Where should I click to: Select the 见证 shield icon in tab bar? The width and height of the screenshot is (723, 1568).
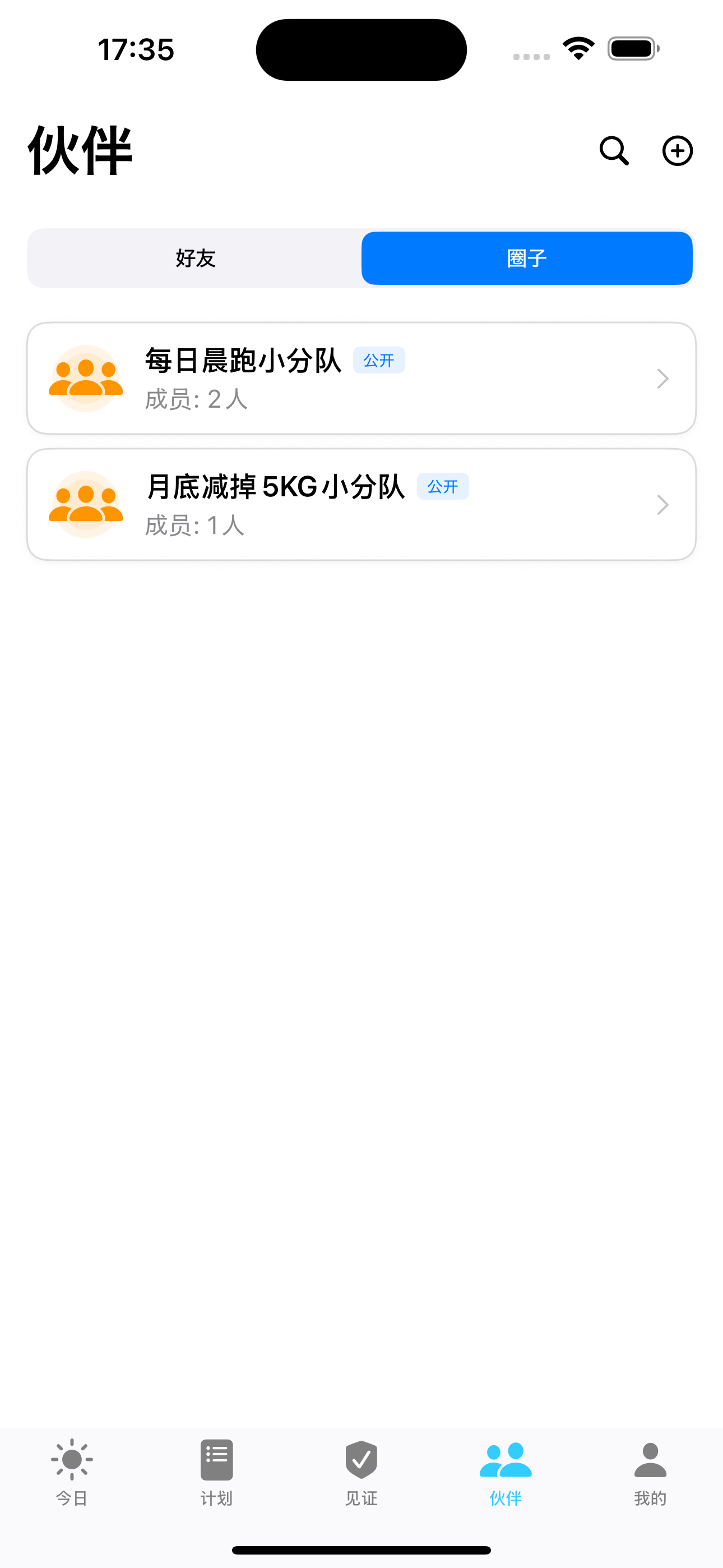point(361,1460)
